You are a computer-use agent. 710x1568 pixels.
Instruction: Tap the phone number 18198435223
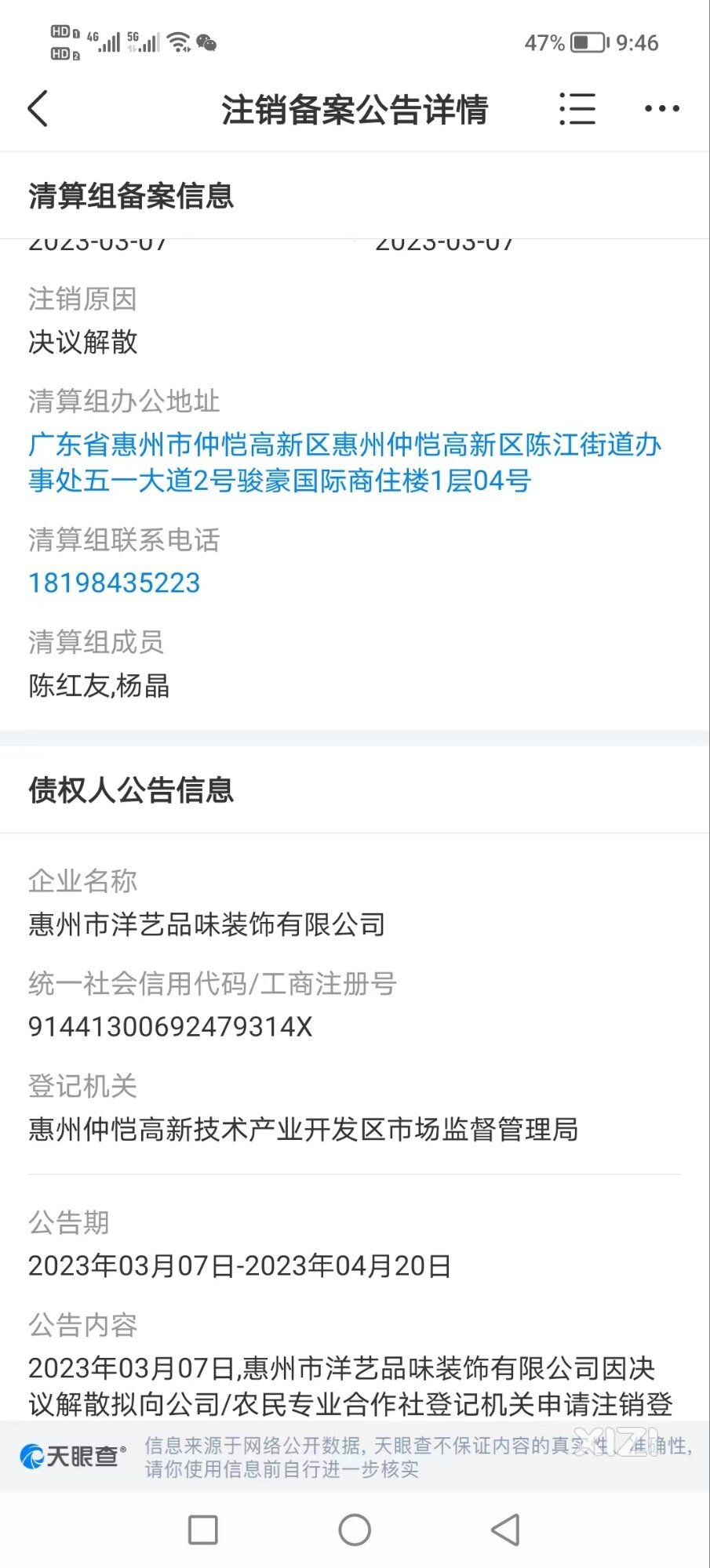(115, 583)
